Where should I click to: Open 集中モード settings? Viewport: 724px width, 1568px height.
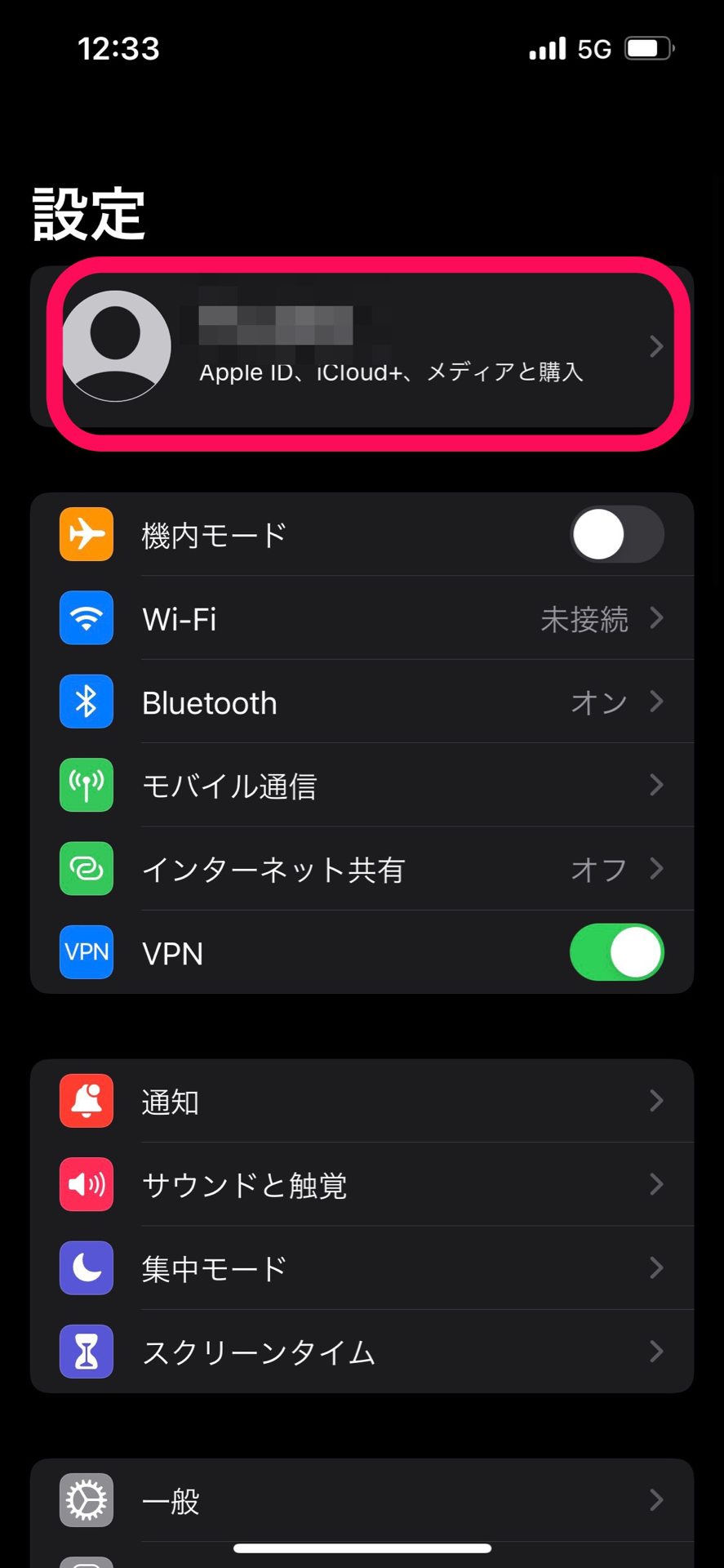point(362,1268)
